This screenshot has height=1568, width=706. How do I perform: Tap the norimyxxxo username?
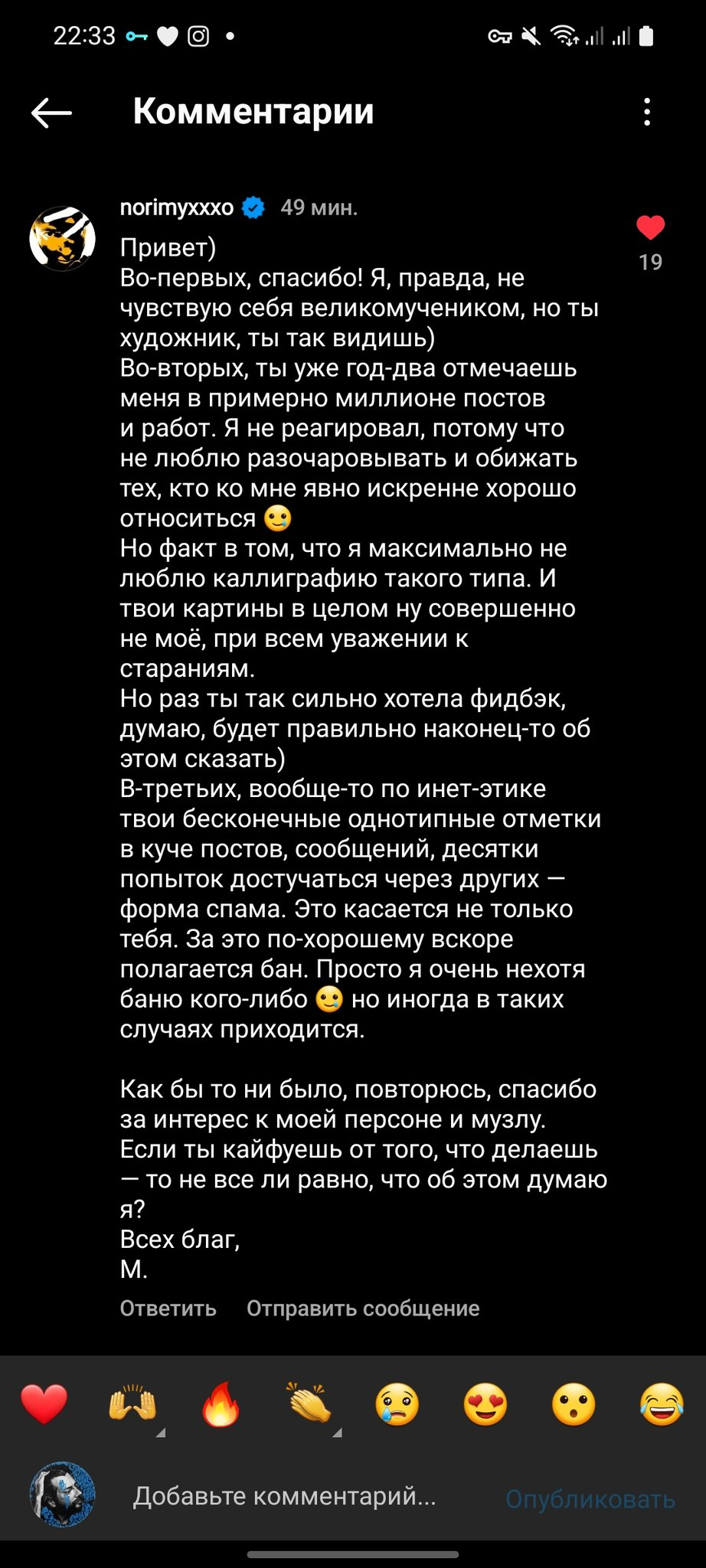[x=177, y=207]
